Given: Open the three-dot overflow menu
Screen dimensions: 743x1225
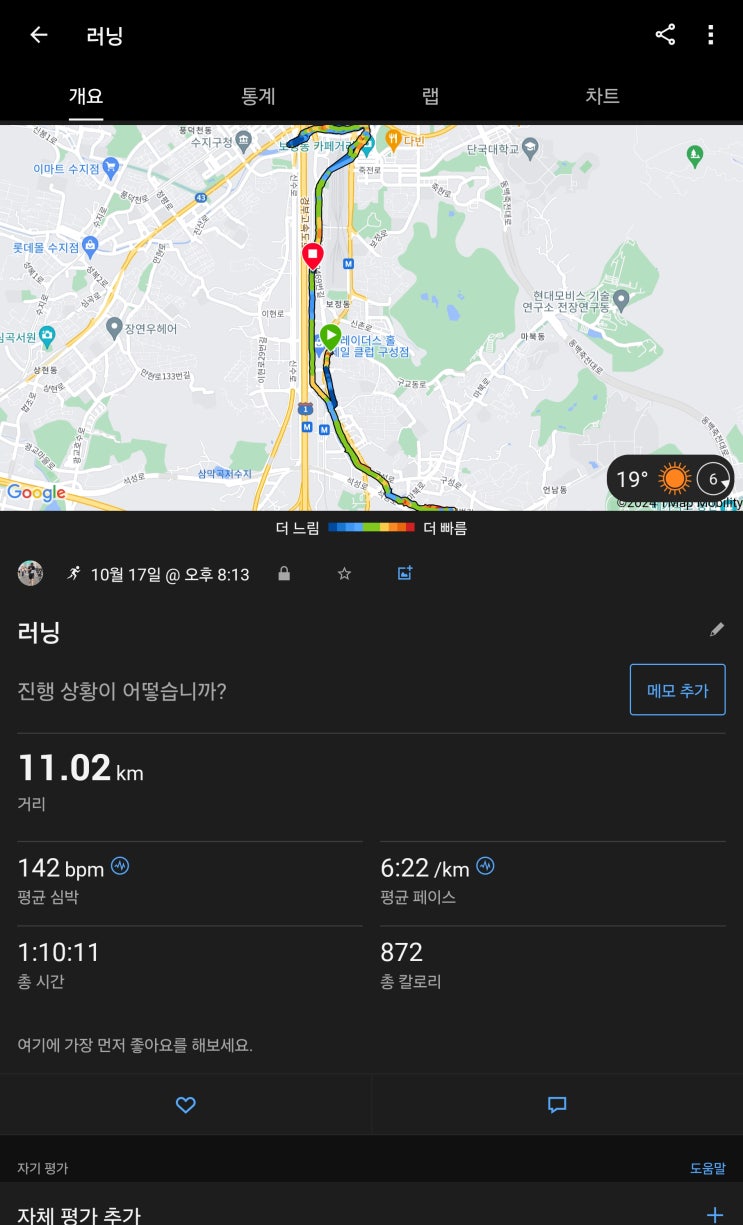Looking at the screenshot, I should (711, 35).
